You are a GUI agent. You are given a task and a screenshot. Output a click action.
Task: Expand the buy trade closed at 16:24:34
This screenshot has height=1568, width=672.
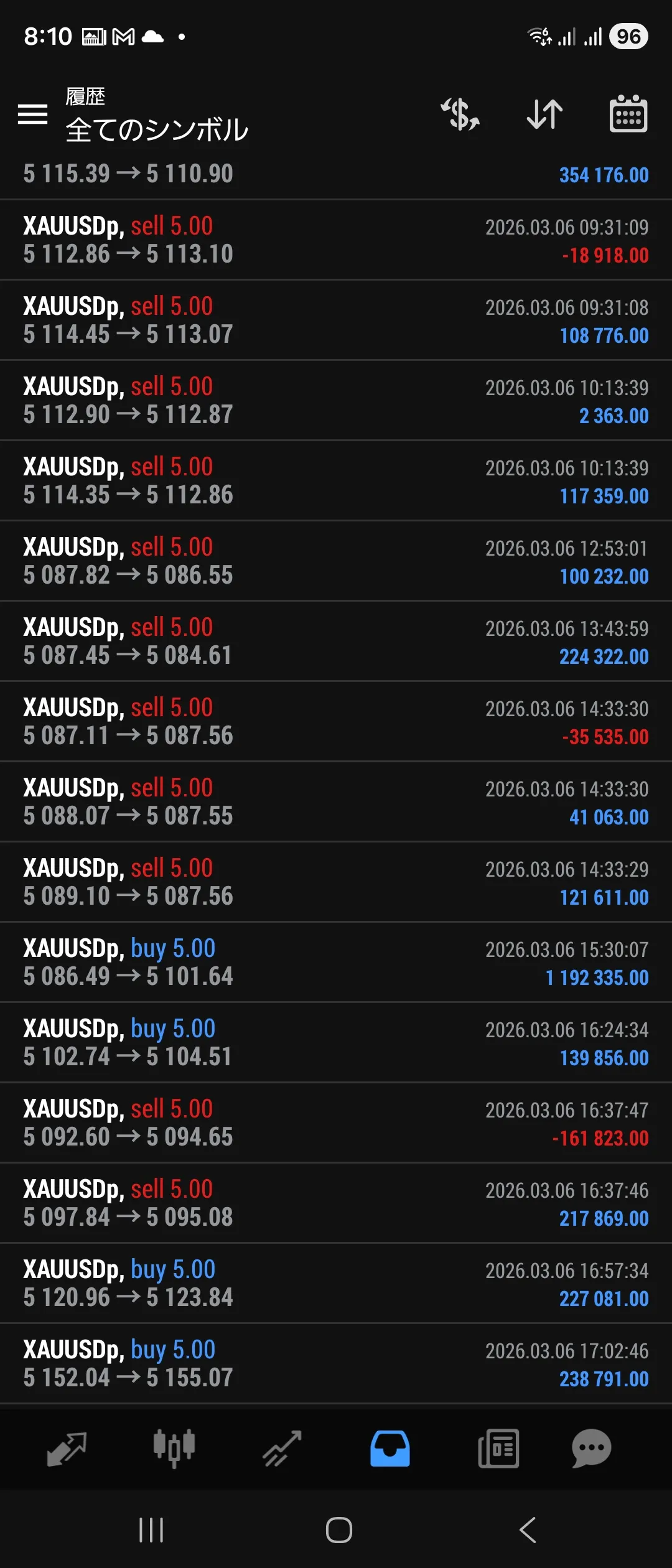tap(336, 1043)
